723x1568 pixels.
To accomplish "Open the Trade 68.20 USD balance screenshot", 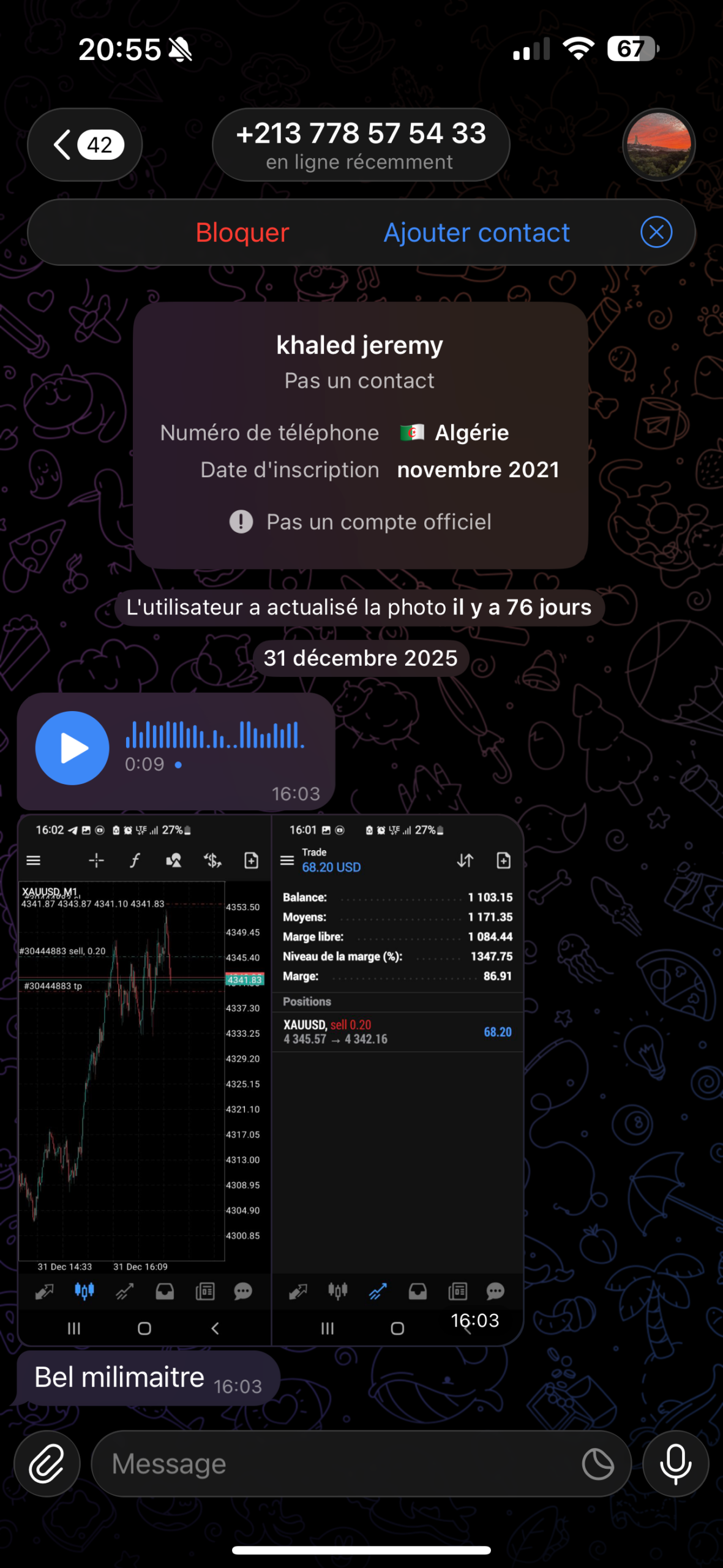I will point(397,1078).
